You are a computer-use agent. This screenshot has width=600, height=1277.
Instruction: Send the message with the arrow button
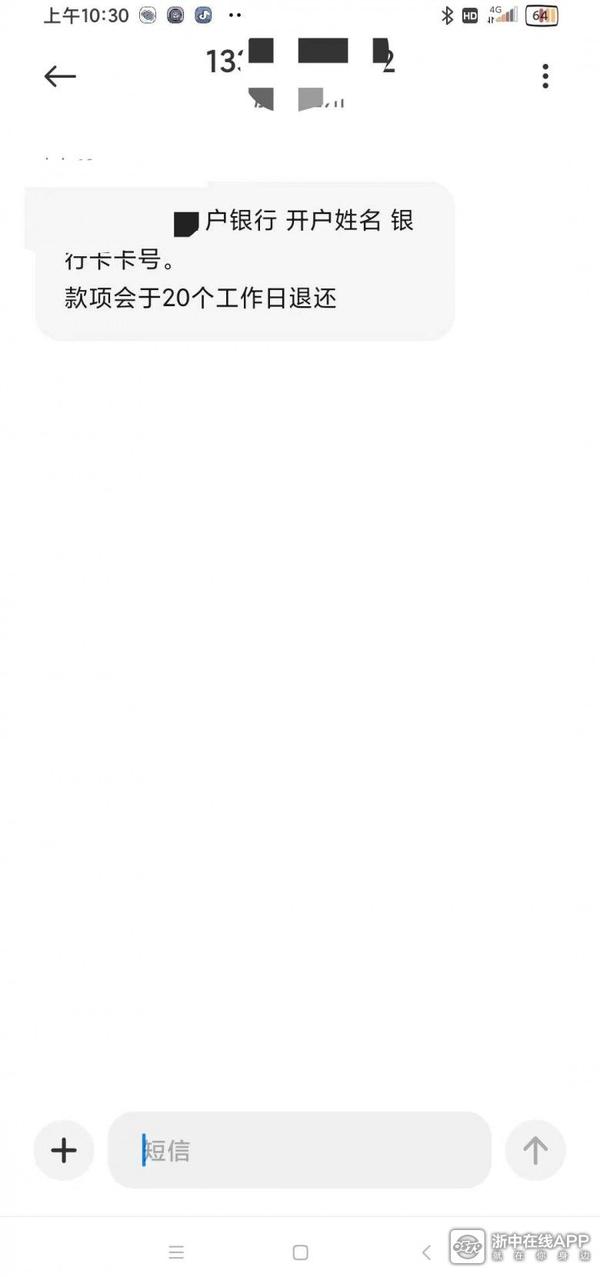[535, 1150]
